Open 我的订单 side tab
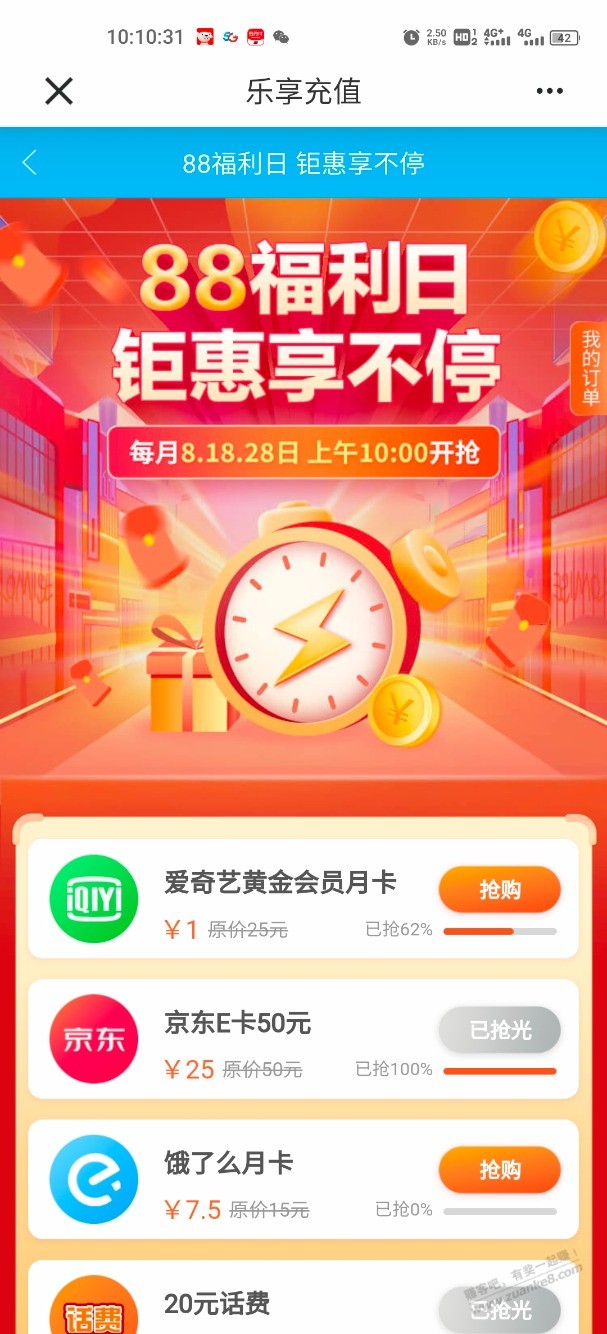 pos(590,367)
